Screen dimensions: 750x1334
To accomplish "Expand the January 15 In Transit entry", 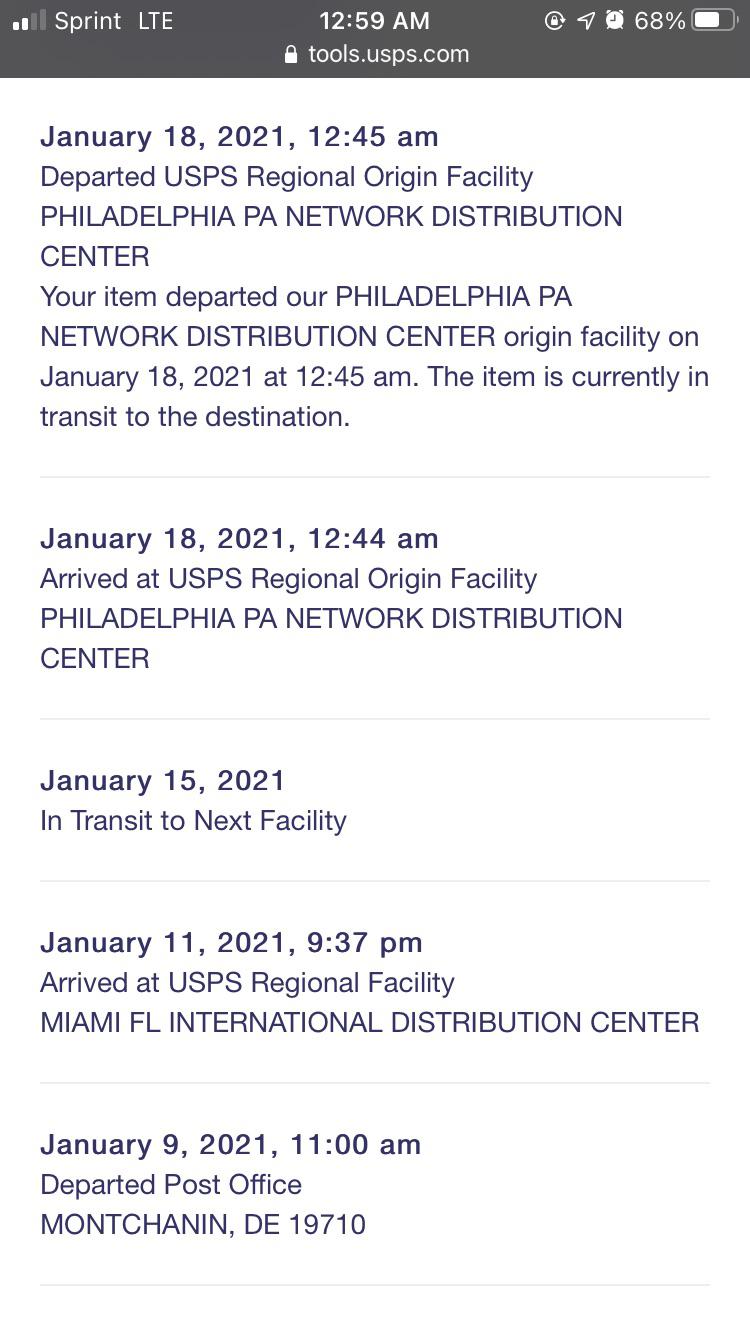I will pos(163,780).
